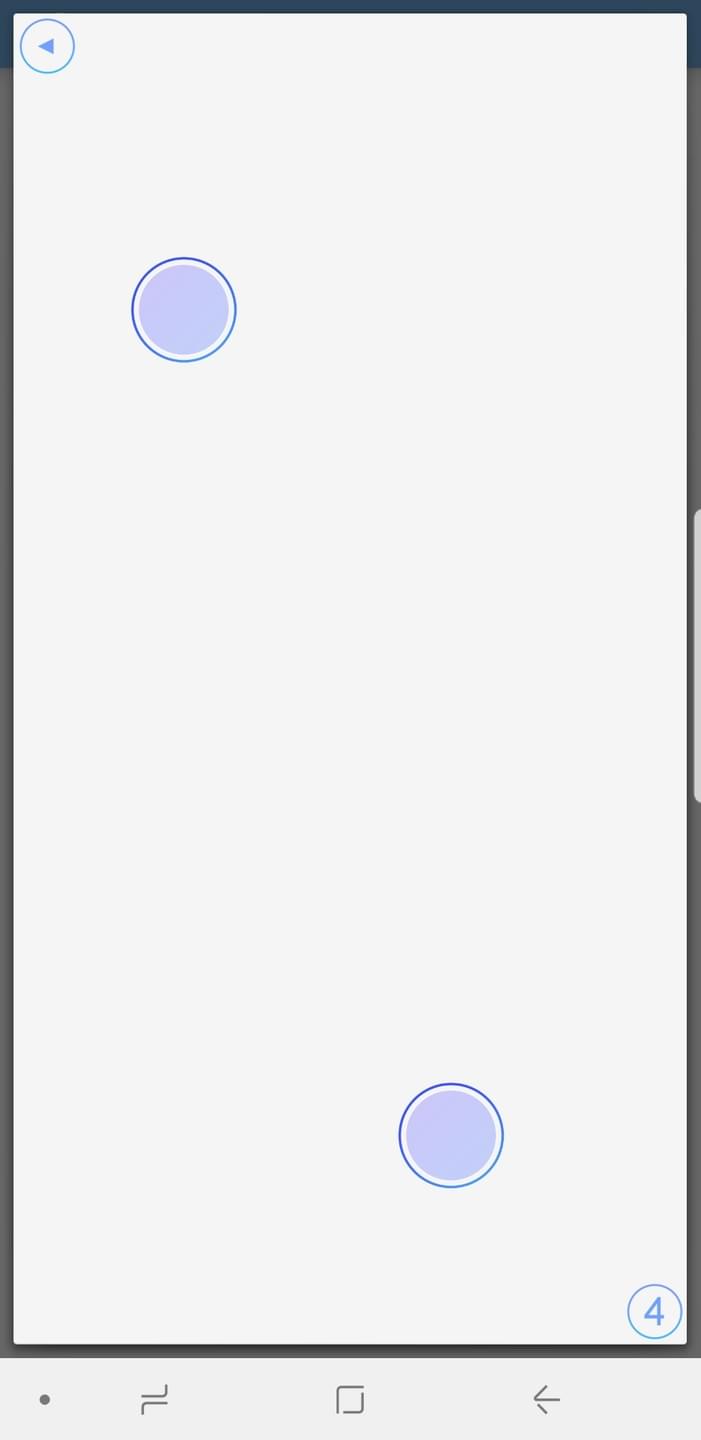Tap the upper purple circle

pyautogui.click(x=184, y=310)
